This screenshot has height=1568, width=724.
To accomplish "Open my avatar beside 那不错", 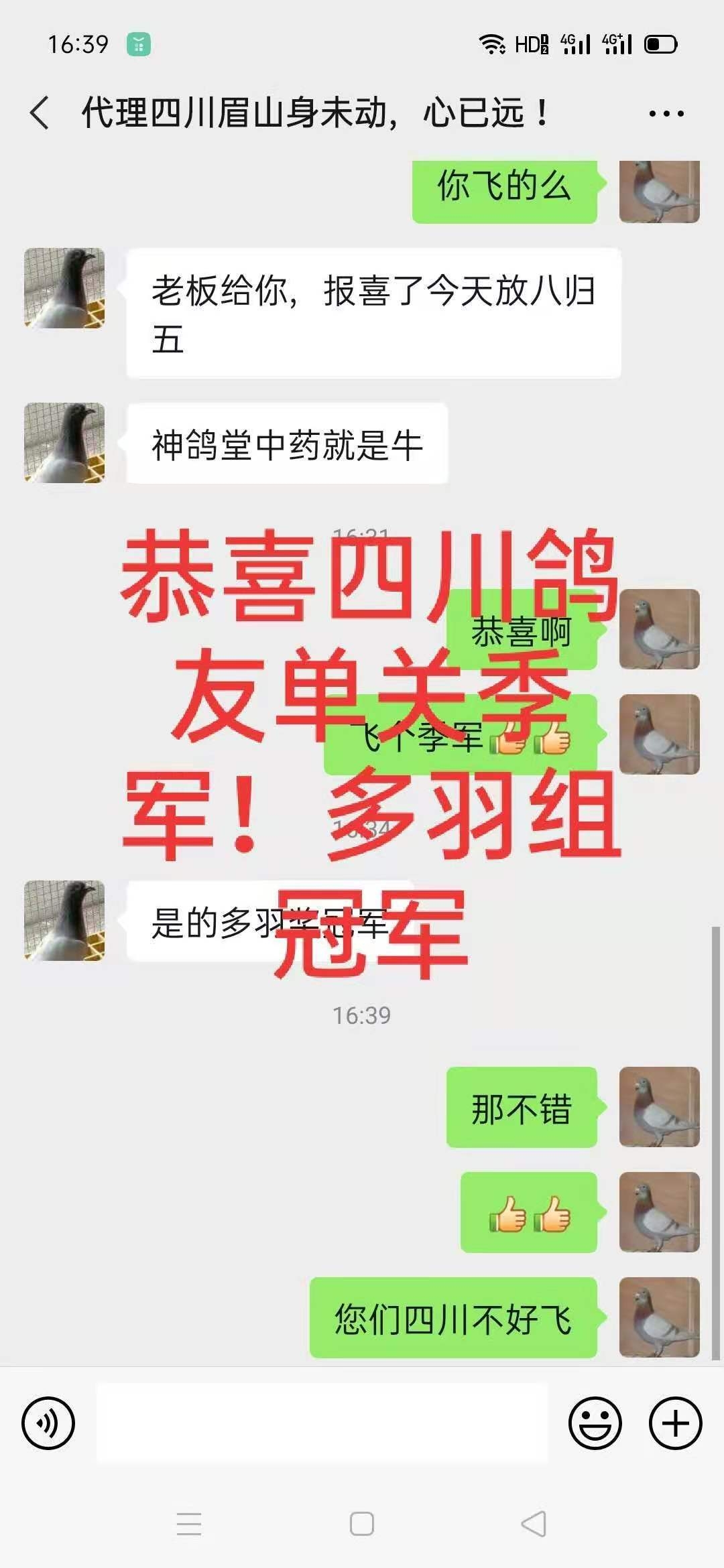I will coord(660,1107).
